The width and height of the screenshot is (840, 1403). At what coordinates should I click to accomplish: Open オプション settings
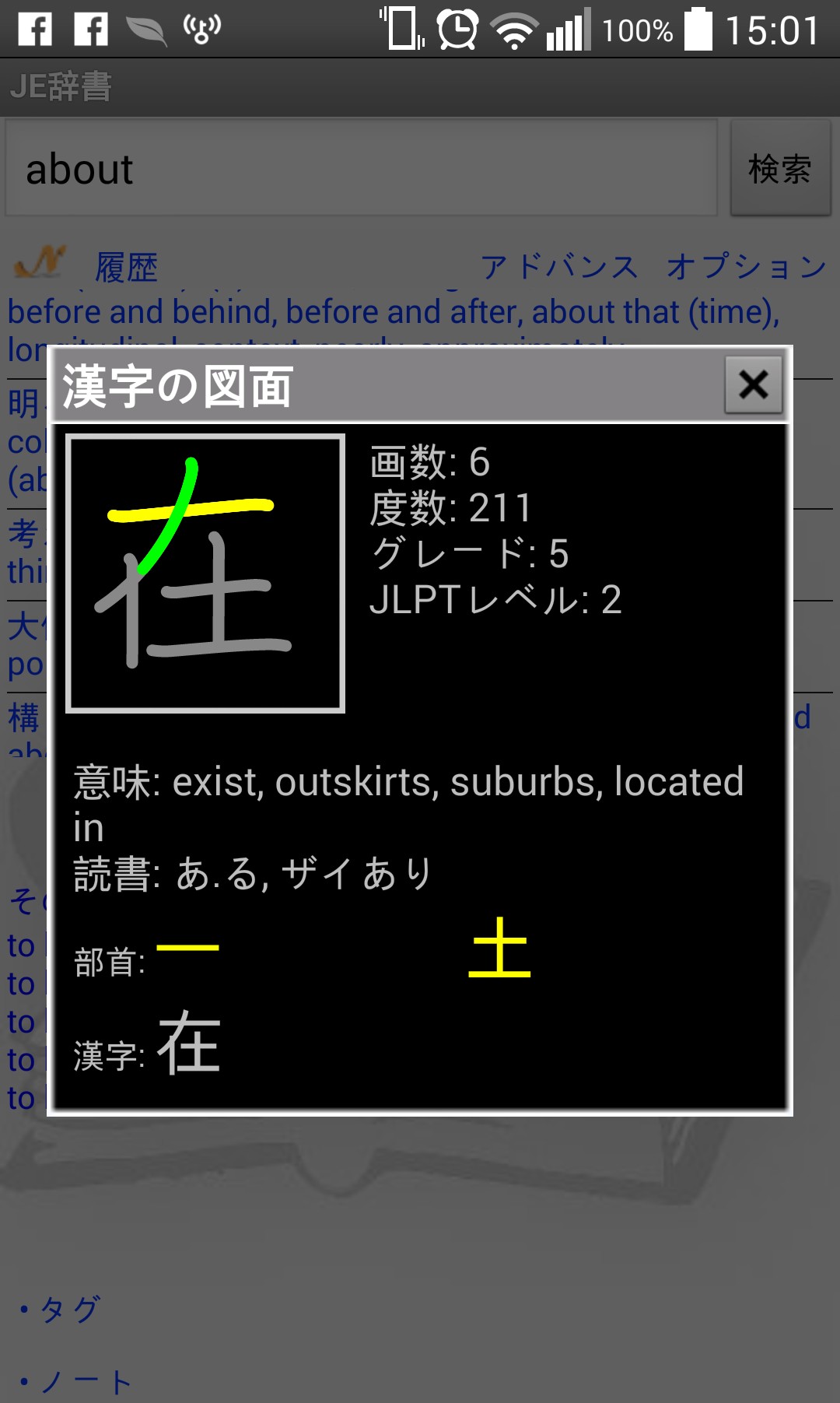(x=746, y=267)
